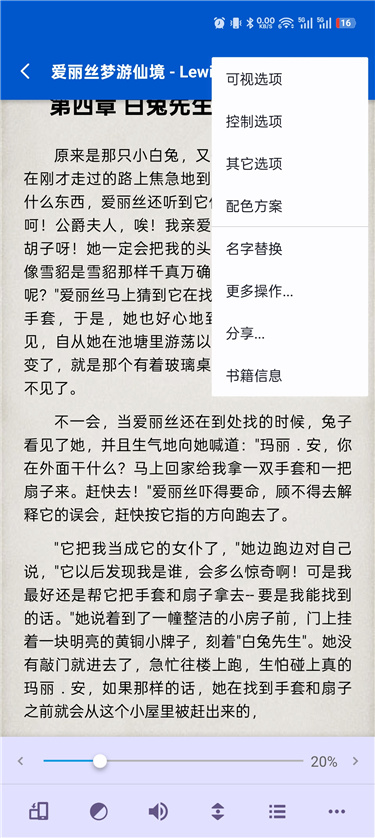Switch day/night mode with contrast icon

coord(98,812)
